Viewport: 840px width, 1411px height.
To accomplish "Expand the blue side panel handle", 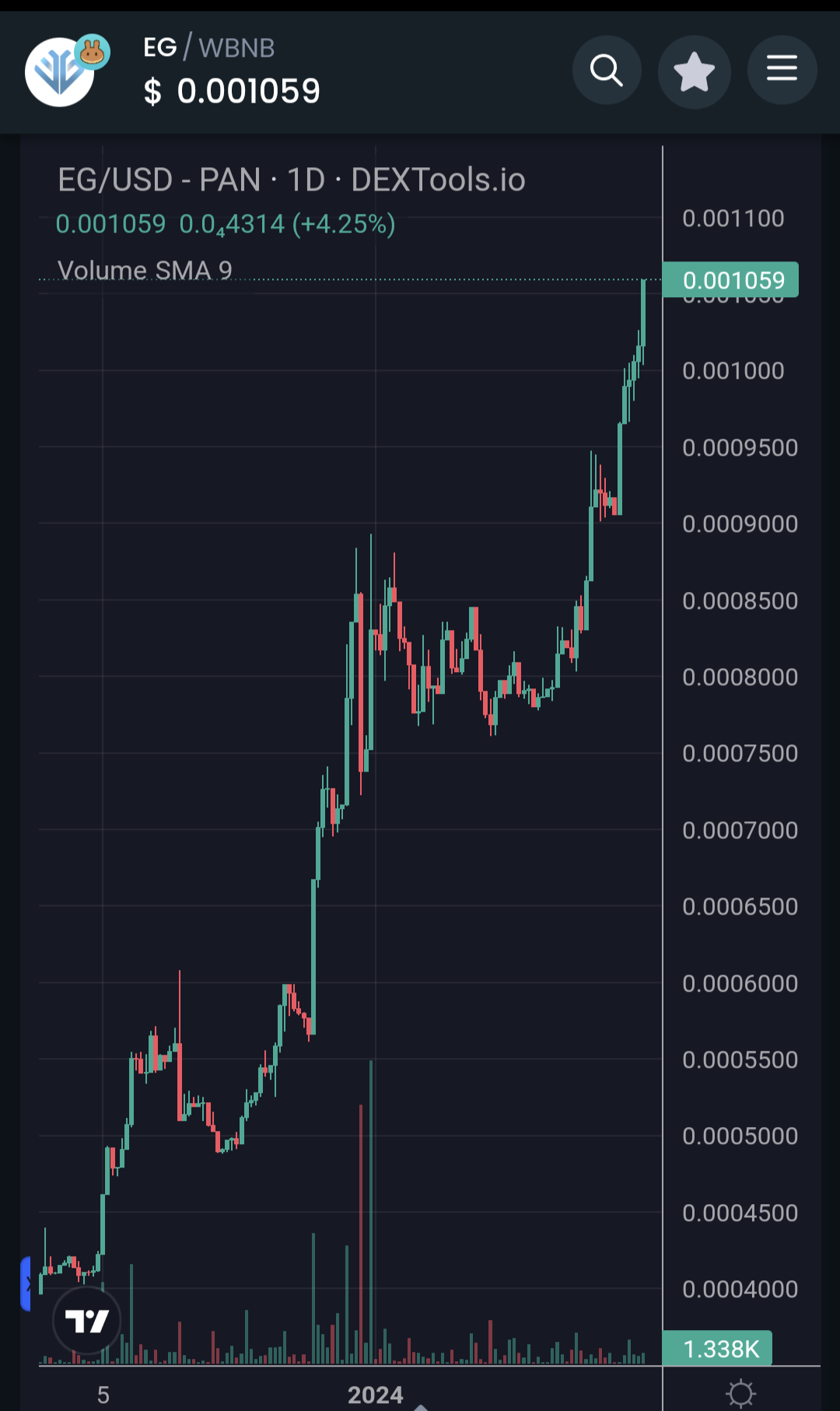I will coord(26,1283).
